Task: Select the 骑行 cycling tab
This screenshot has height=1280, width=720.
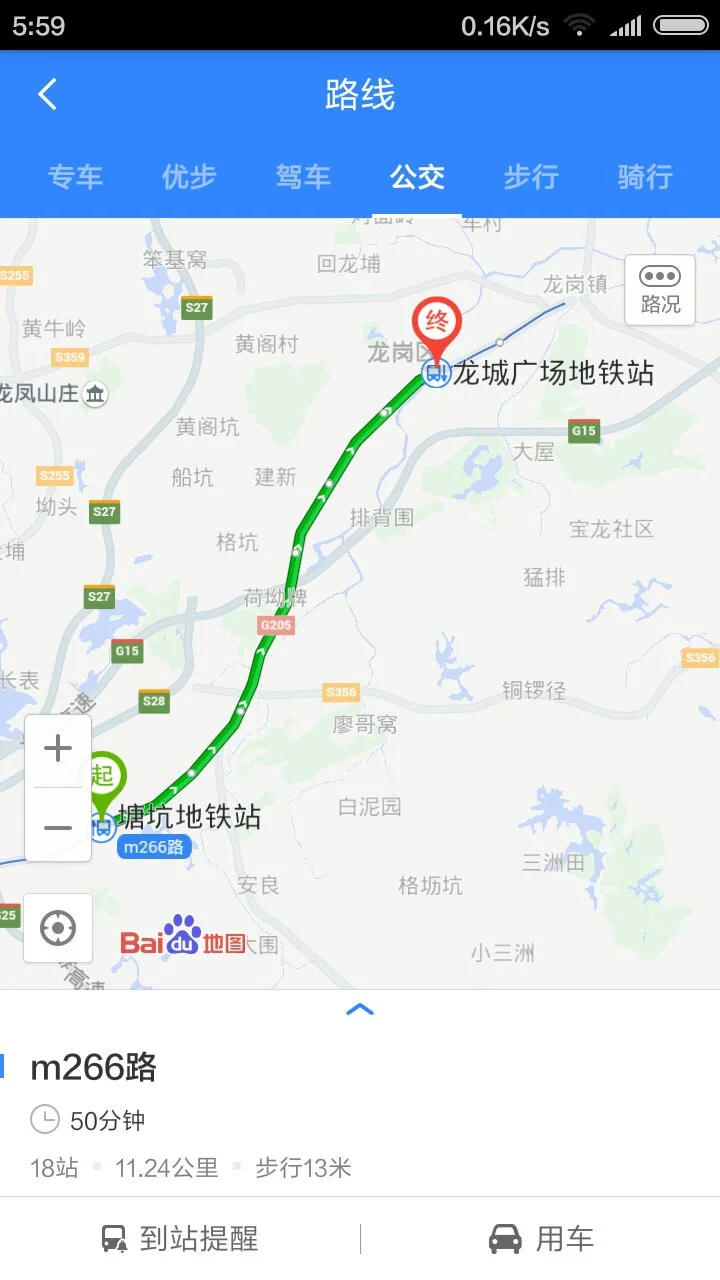Action: point(643,177)
